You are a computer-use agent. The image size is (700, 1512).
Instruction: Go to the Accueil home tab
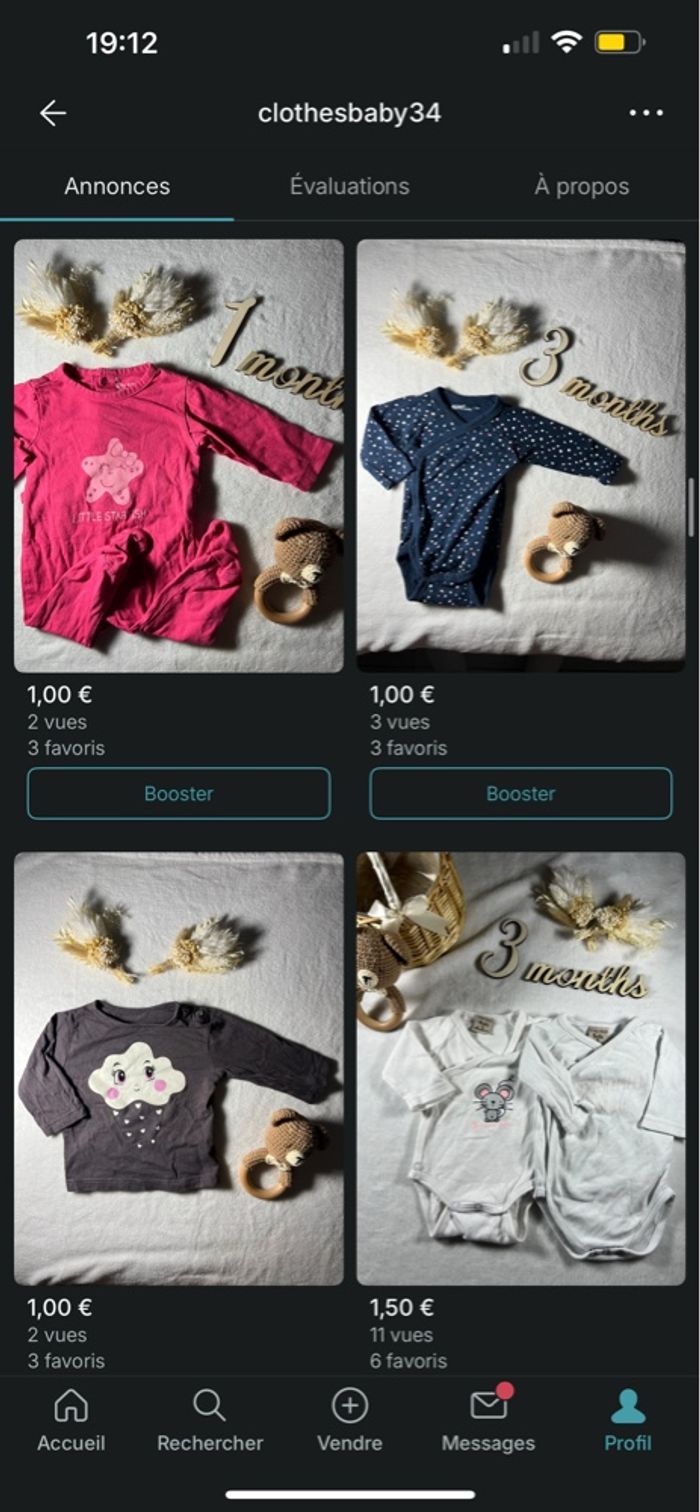tap(71, 1420)
